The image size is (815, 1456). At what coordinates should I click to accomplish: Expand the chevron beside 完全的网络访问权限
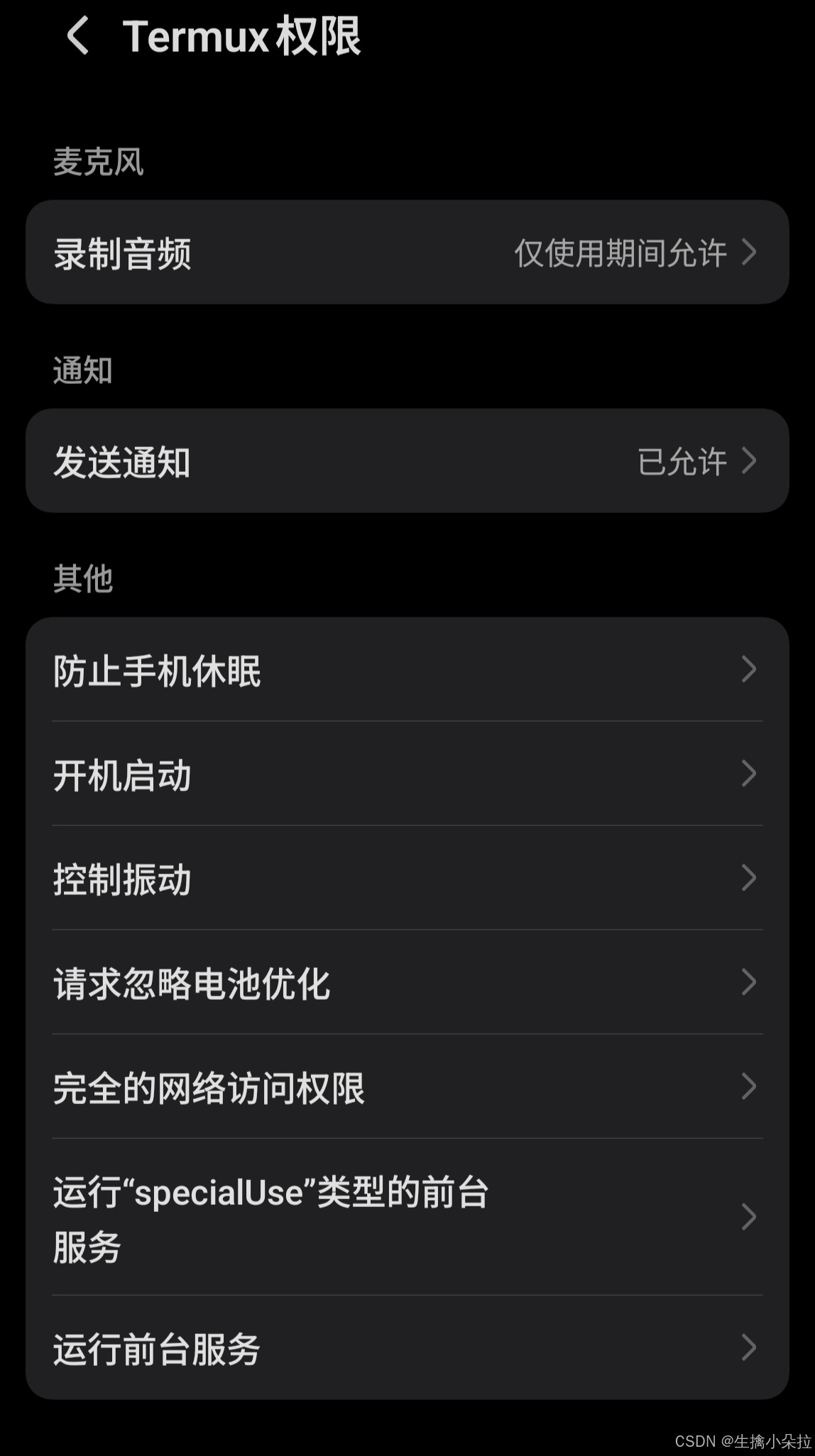[x=750, y=1086]
